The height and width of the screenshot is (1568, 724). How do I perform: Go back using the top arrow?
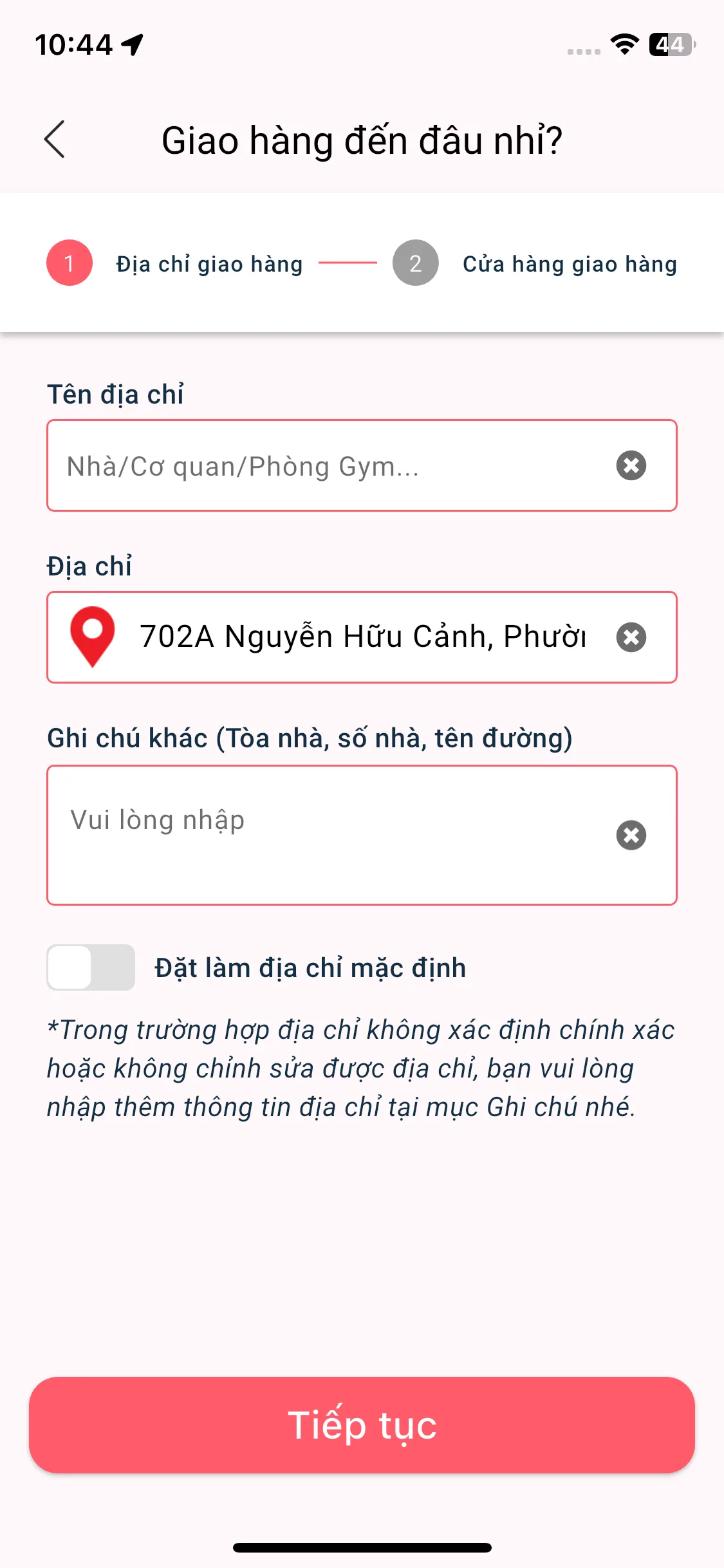(x=55, y=139)
